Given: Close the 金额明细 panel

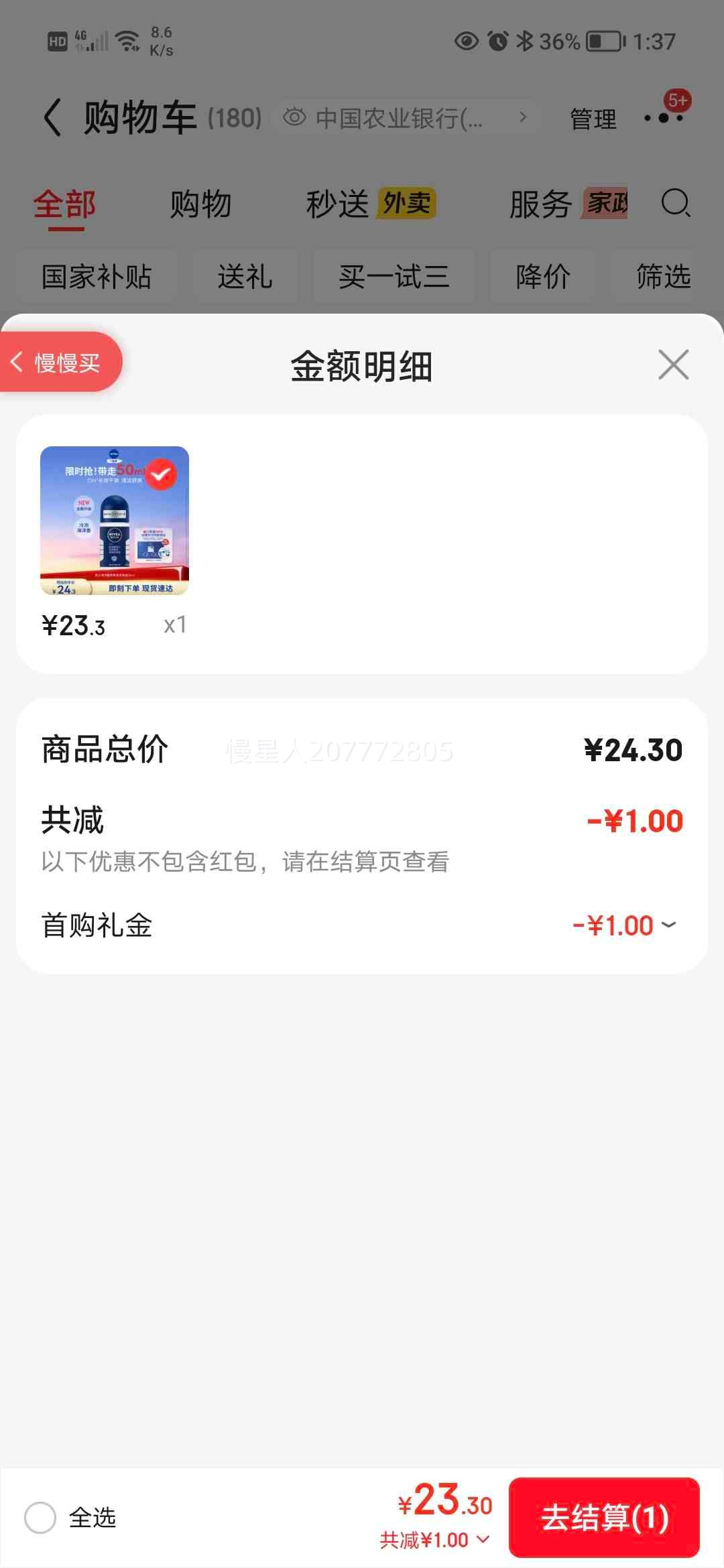Looking at the screenshot, I should [x=673, y=365].
